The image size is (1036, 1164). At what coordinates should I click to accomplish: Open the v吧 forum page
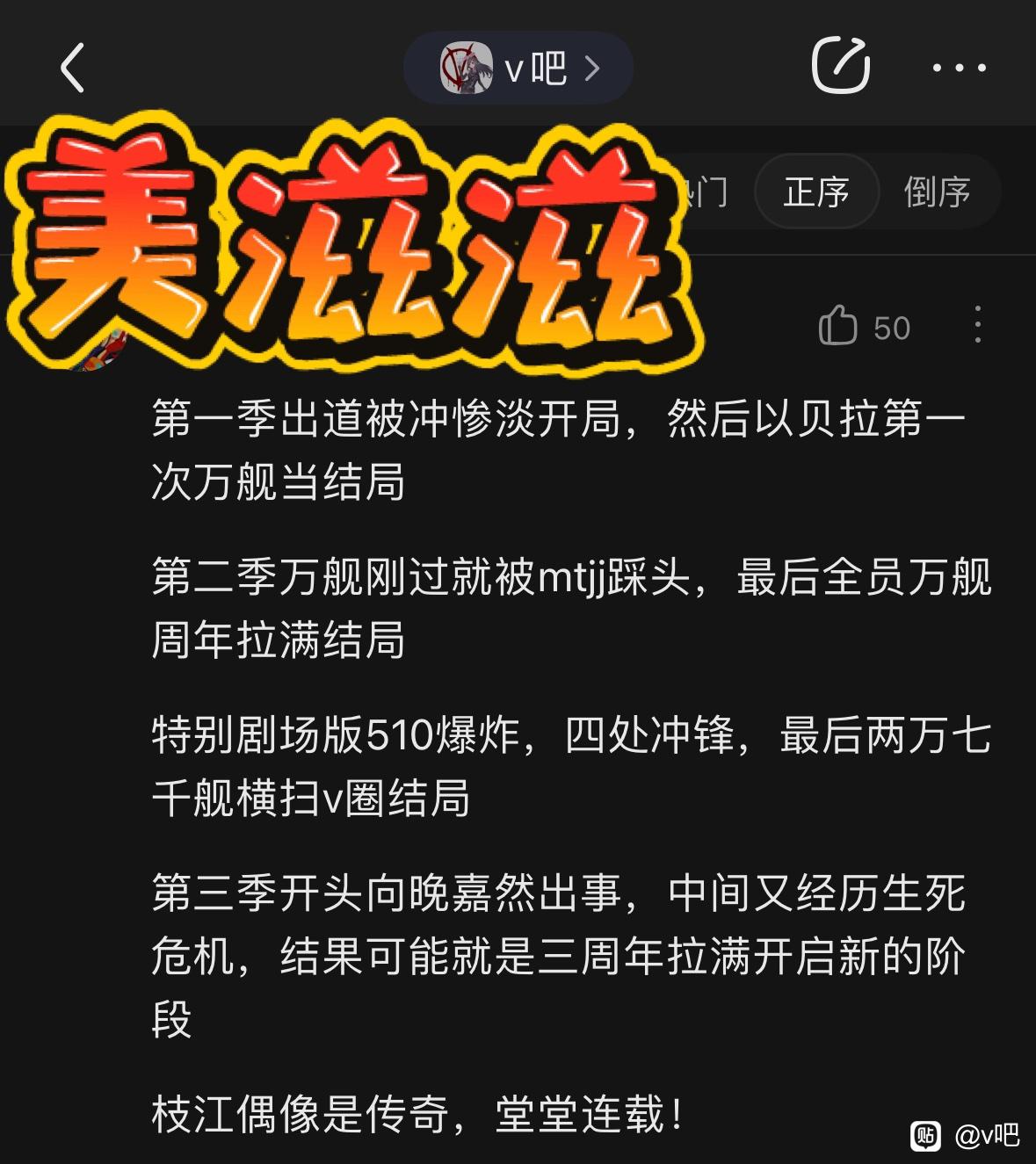[x=518, y=68]
